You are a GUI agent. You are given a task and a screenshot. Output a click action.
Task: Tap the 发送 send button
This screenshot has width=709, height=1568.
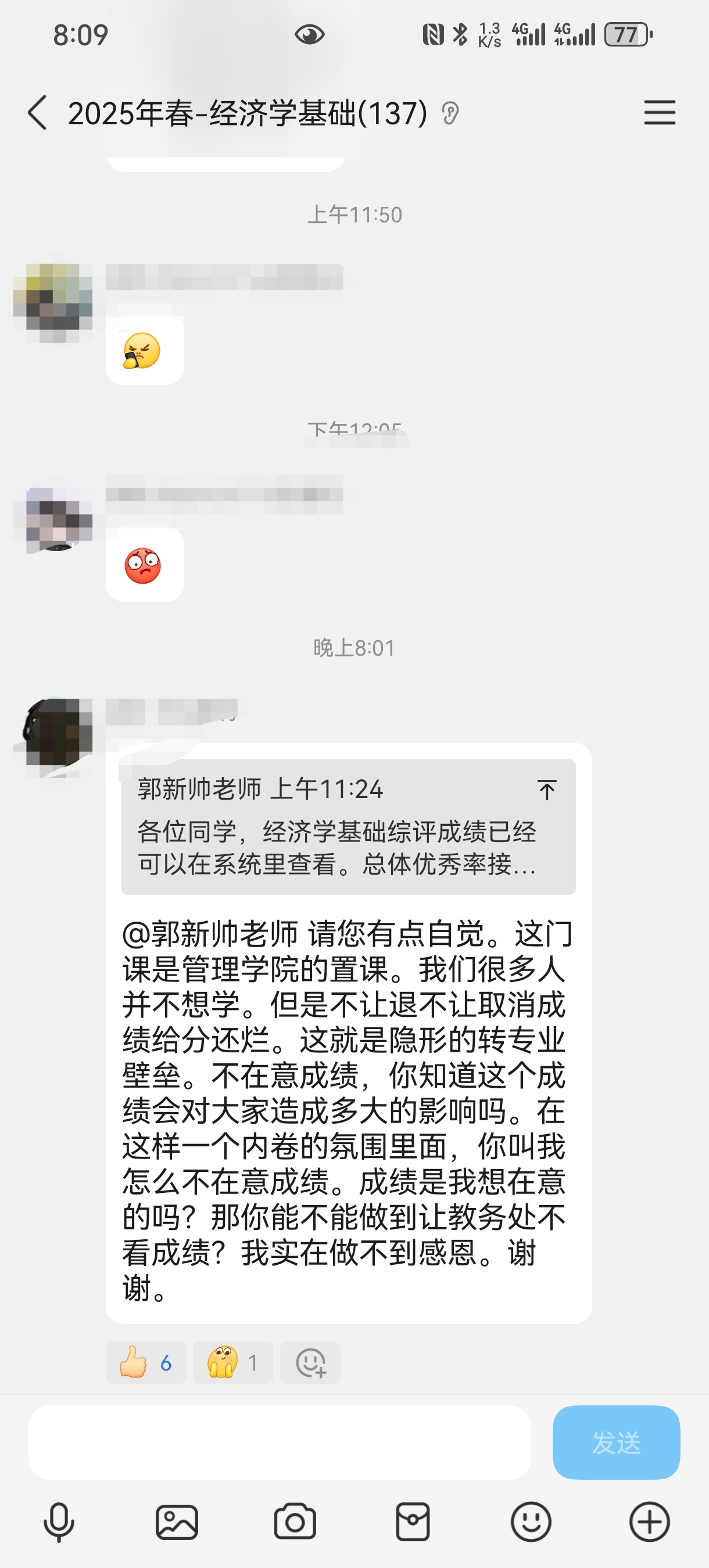pyautogui.click(x=616, y=1442)
